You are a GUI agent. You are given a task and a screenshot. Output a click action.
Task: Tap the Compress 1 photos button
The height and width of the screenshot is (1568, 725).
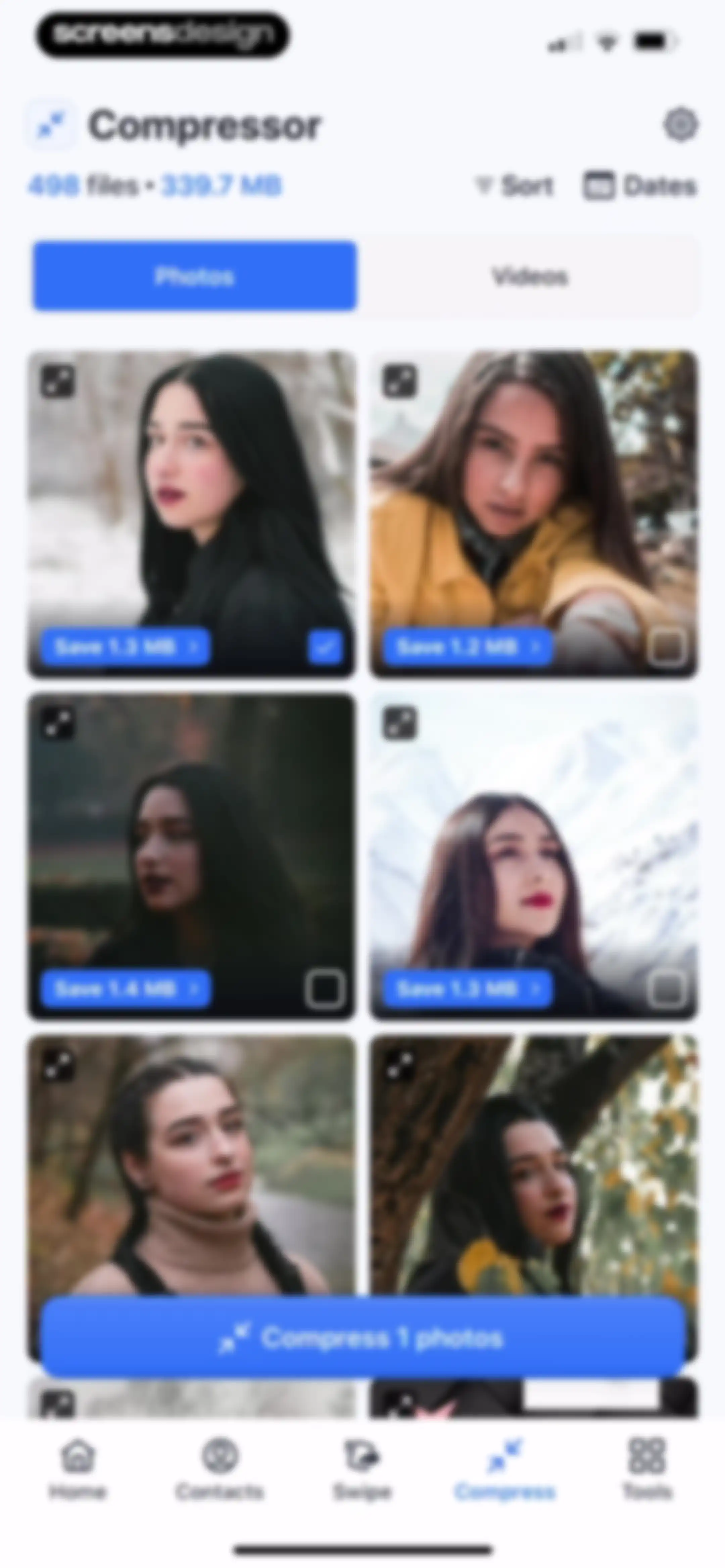(x=363, y=1337)
